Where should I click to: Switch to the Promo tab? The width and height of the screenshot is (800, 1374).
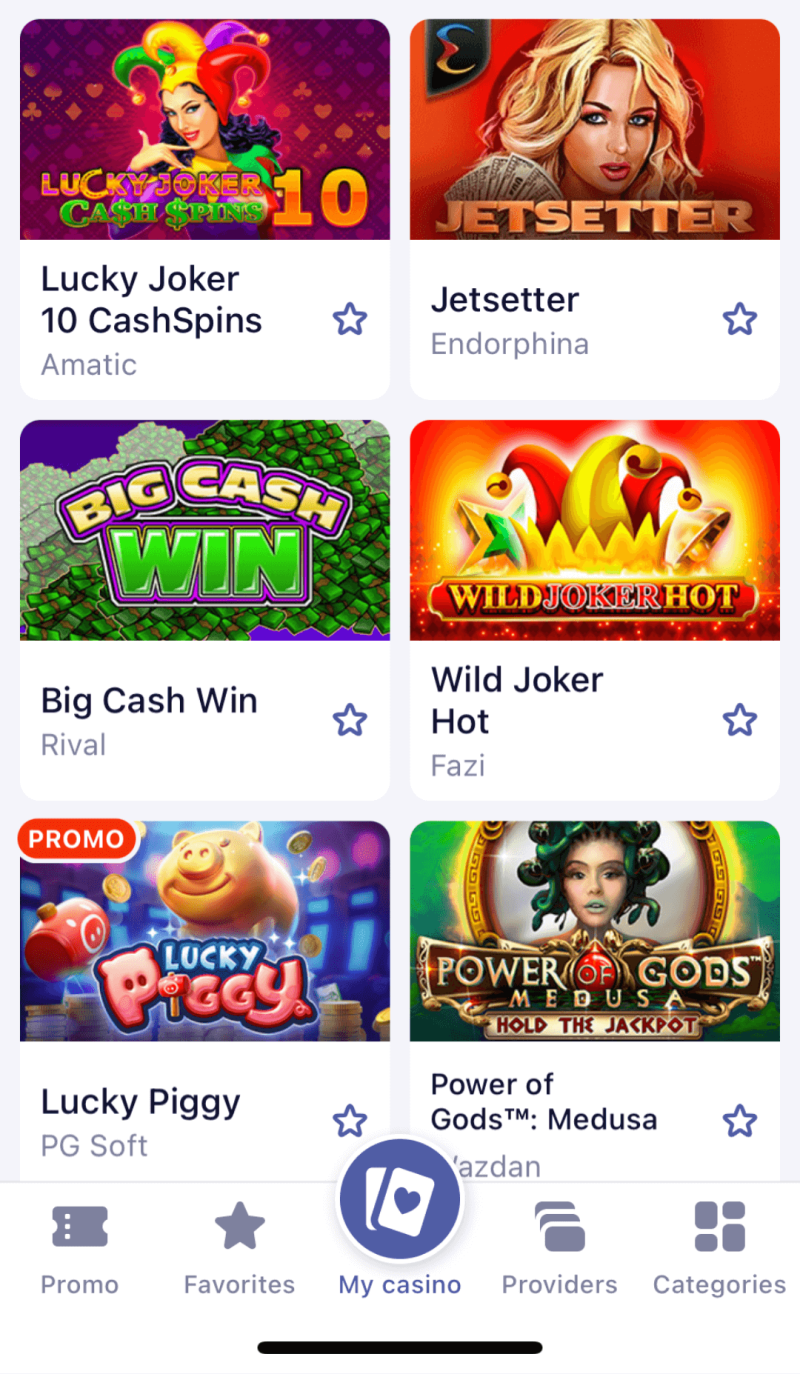[x=80, y=1250]
